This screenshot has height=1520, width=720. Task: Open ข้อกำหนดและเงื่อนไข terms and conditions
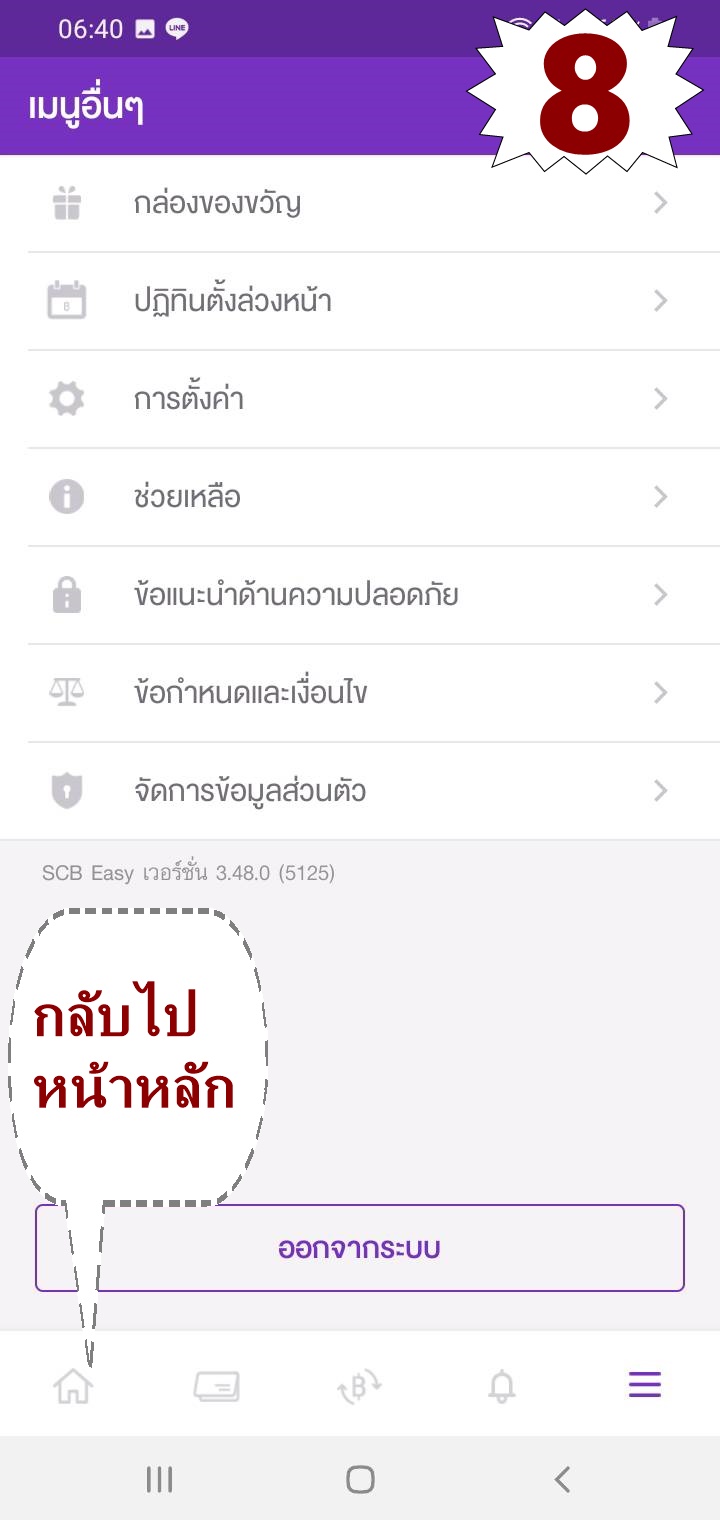click(x=360, y=693)
